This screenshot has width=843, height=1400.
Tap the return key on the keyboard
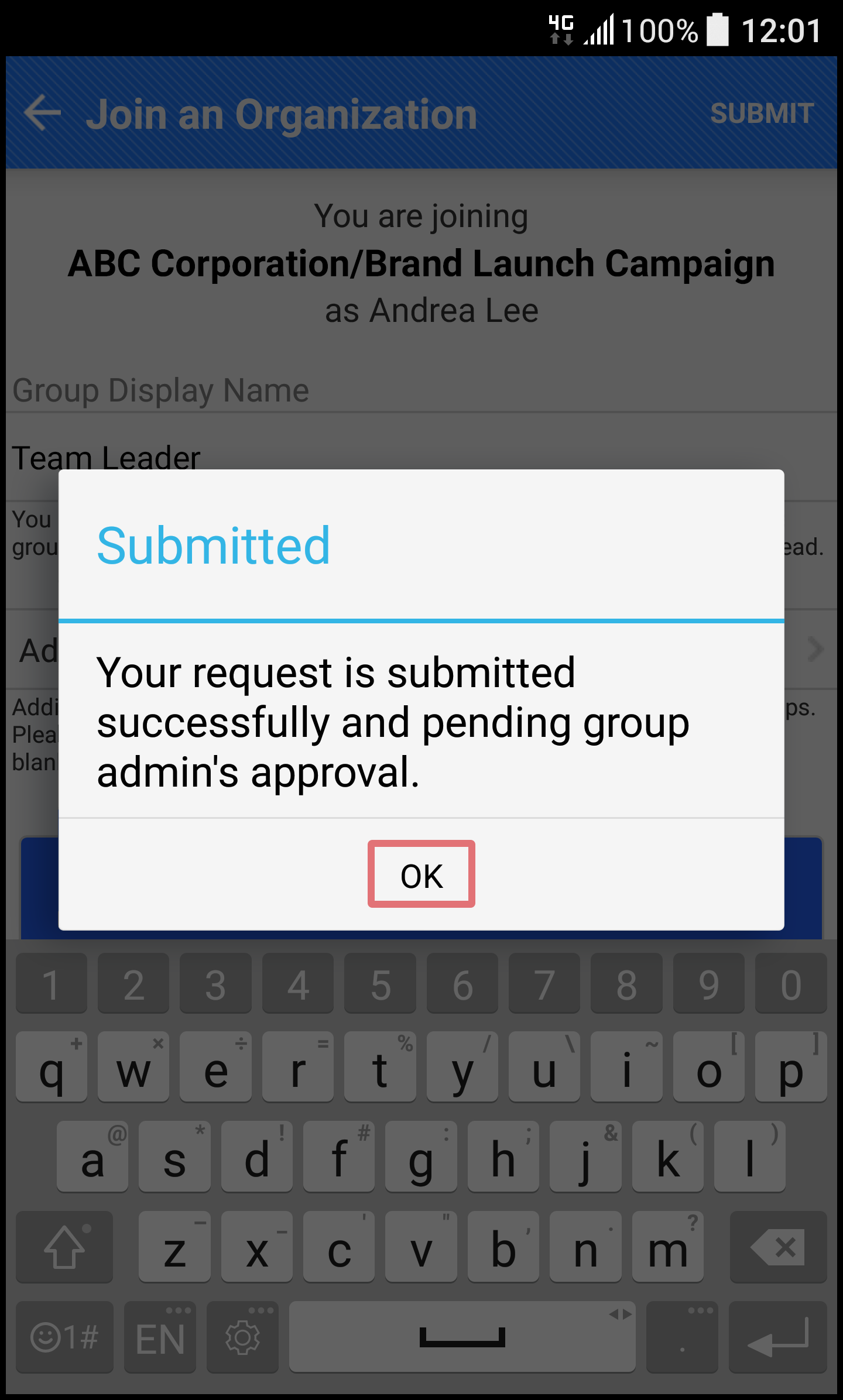(x=778, y=1337)
